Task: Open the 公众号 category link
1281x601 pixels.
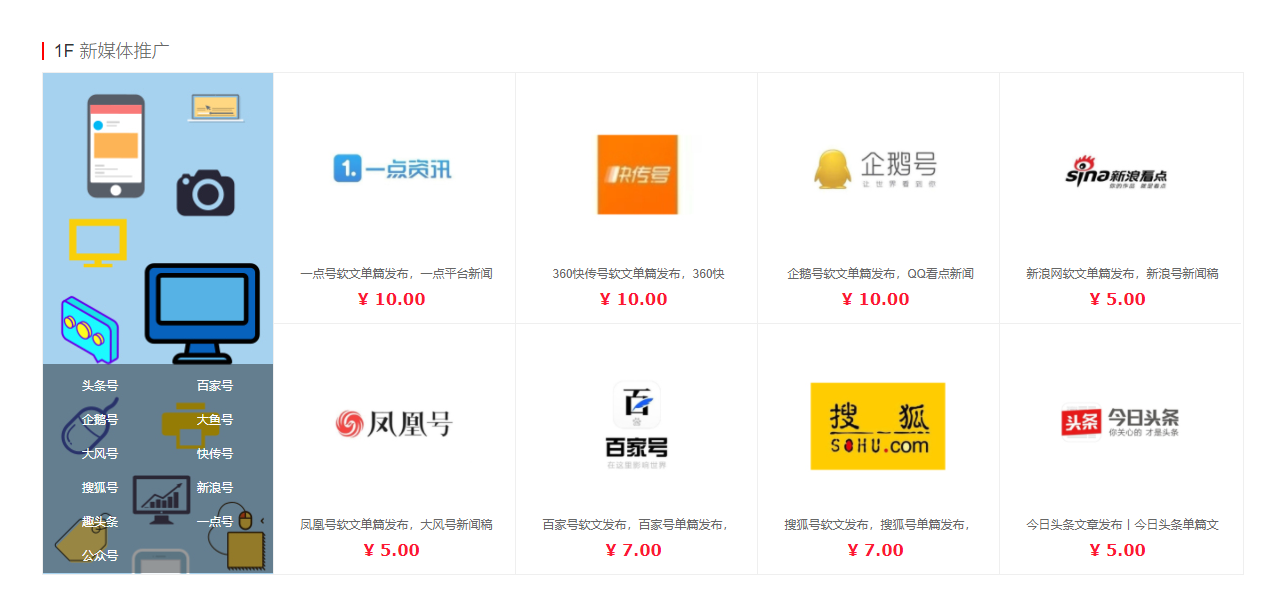Action: point(100,556)
